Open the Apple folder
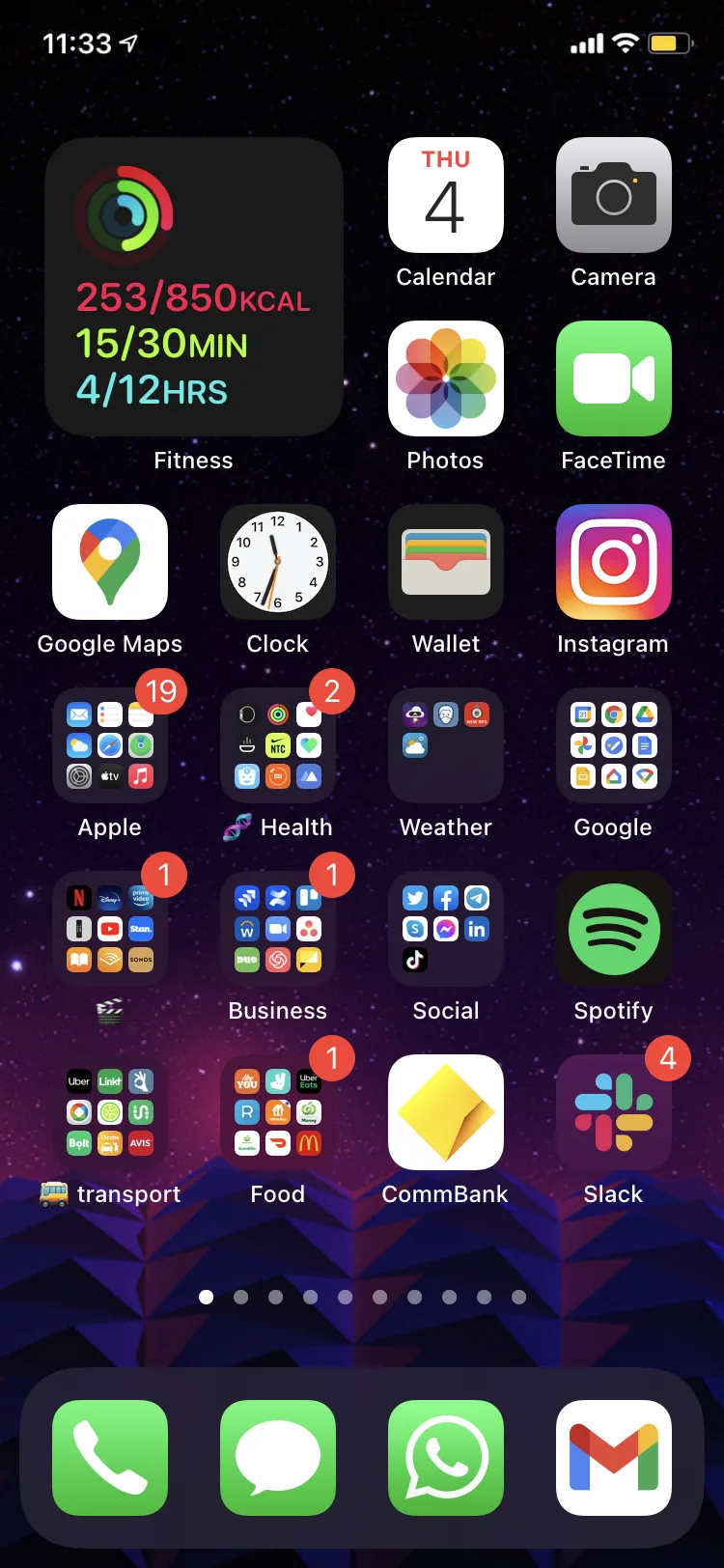This screenshot has height=1568, width=724. tap(110, 745)
